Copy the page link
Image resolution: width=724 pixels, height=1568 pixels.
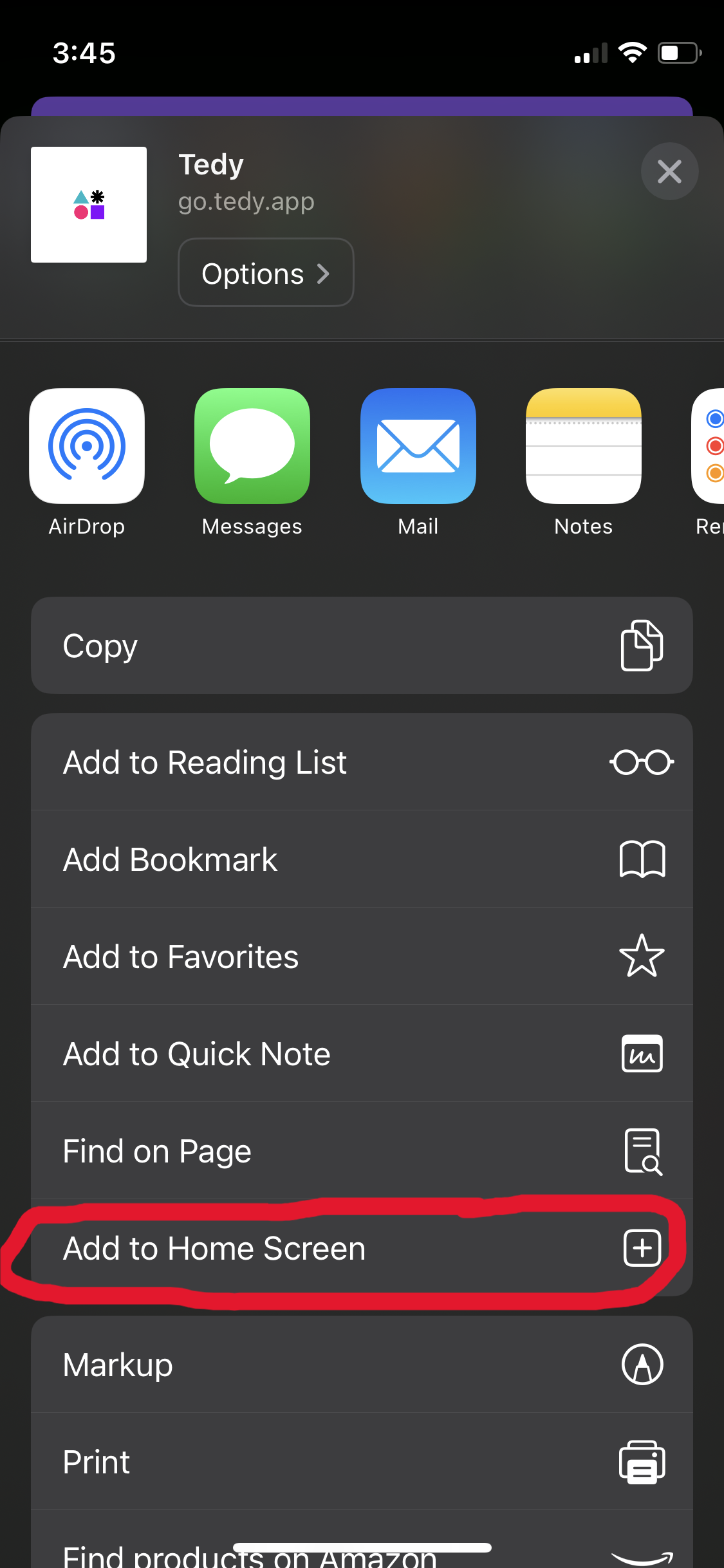(x=362, y=646)
